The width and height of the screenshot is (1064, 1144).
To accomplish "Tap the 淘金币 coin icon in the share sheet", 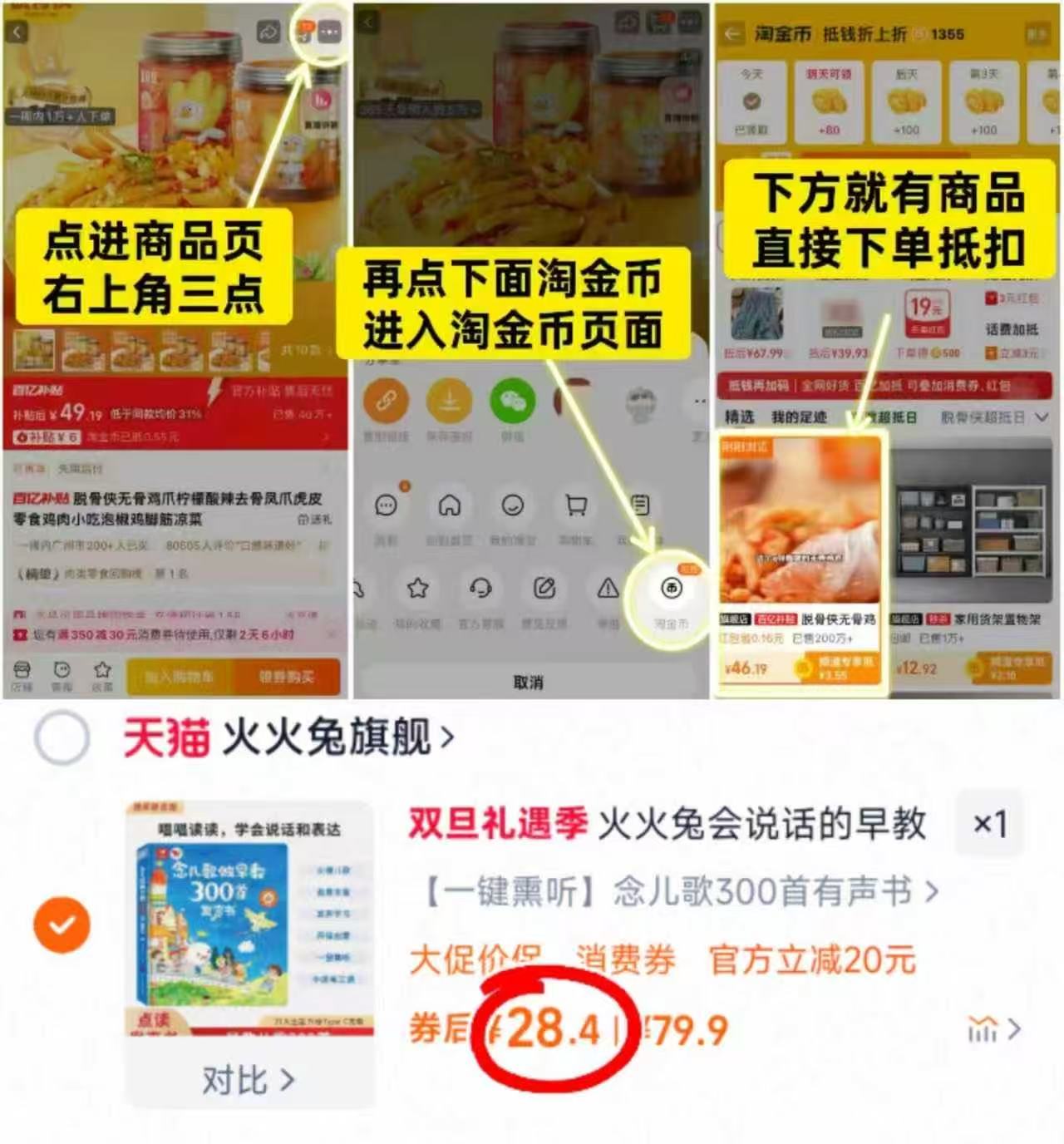I will click(669, 589).
